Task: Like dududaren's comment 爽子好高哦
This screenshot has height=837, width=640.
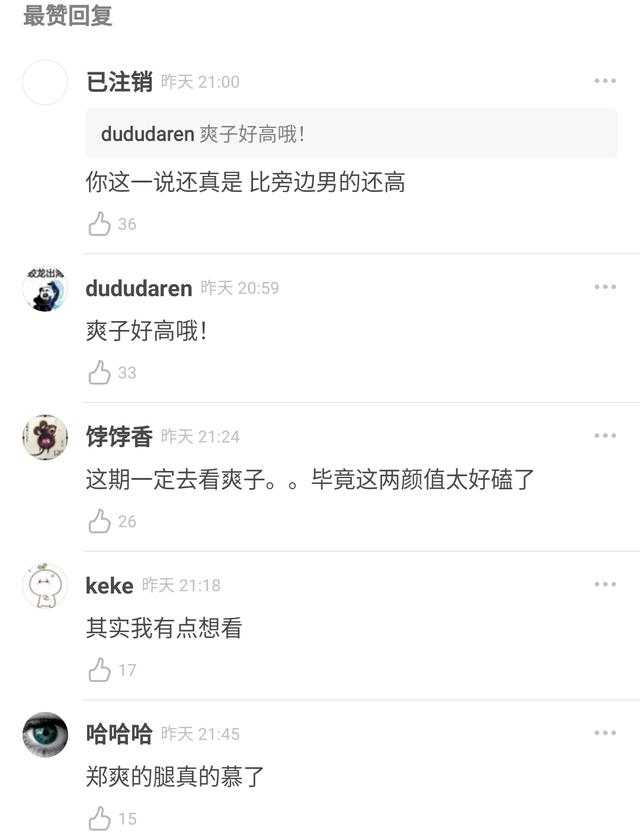Action: coord(100,373)
